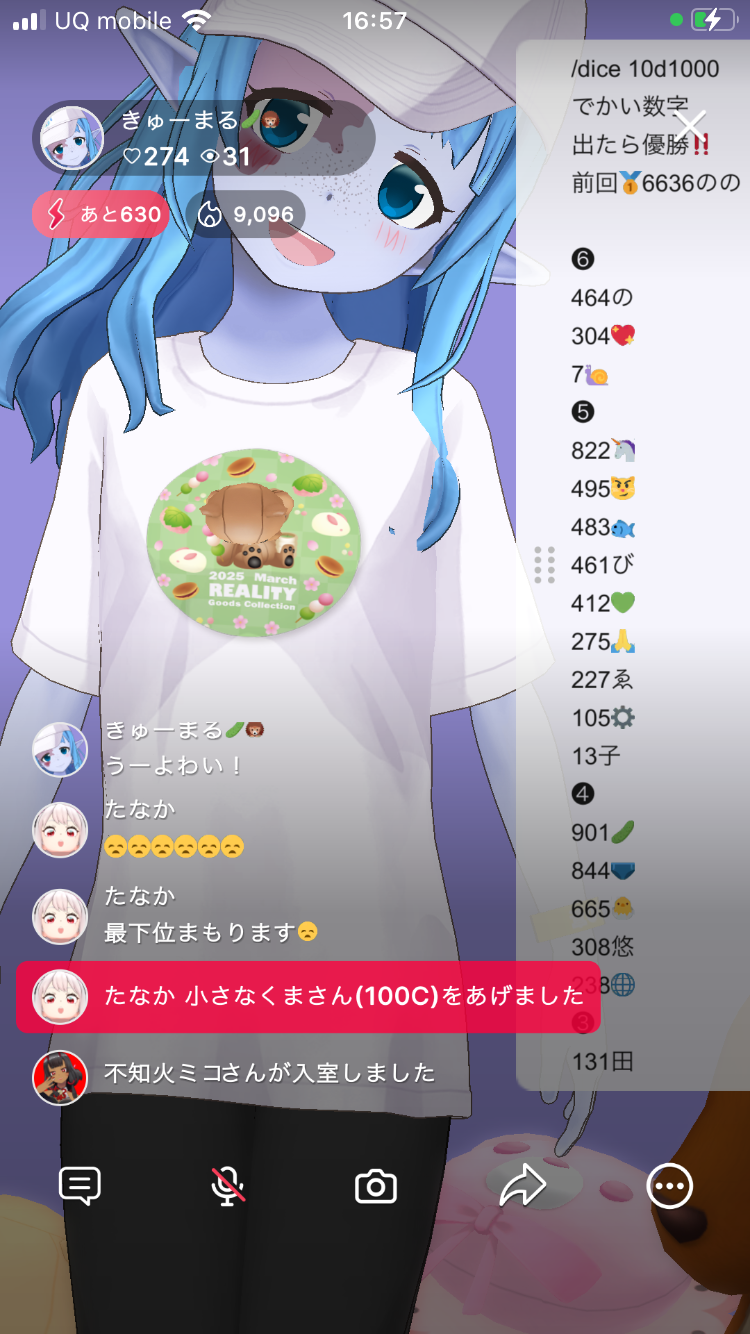Tap the memo panel drag handle
The width and height of the screenshot is (750, 1334).
[545, 565]
